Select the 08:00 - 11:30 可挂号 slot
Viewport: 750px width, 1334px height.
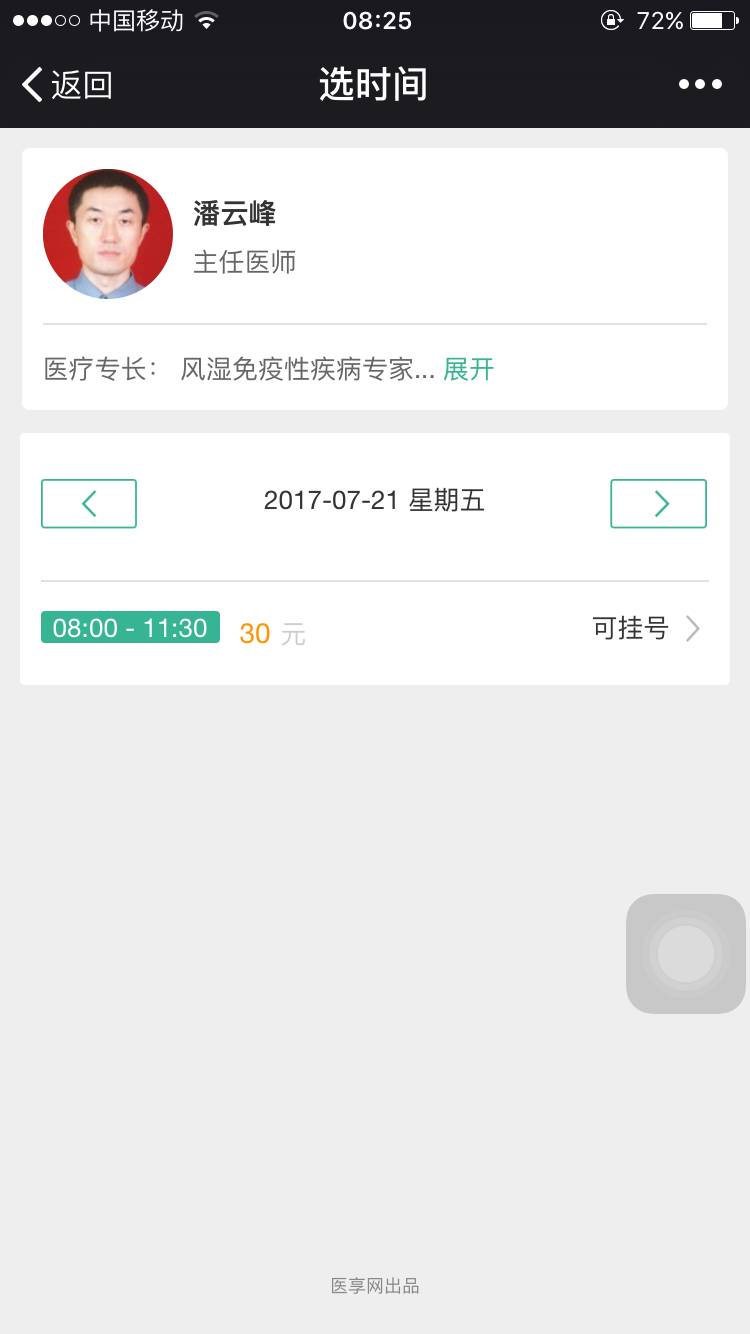(375, 630)
